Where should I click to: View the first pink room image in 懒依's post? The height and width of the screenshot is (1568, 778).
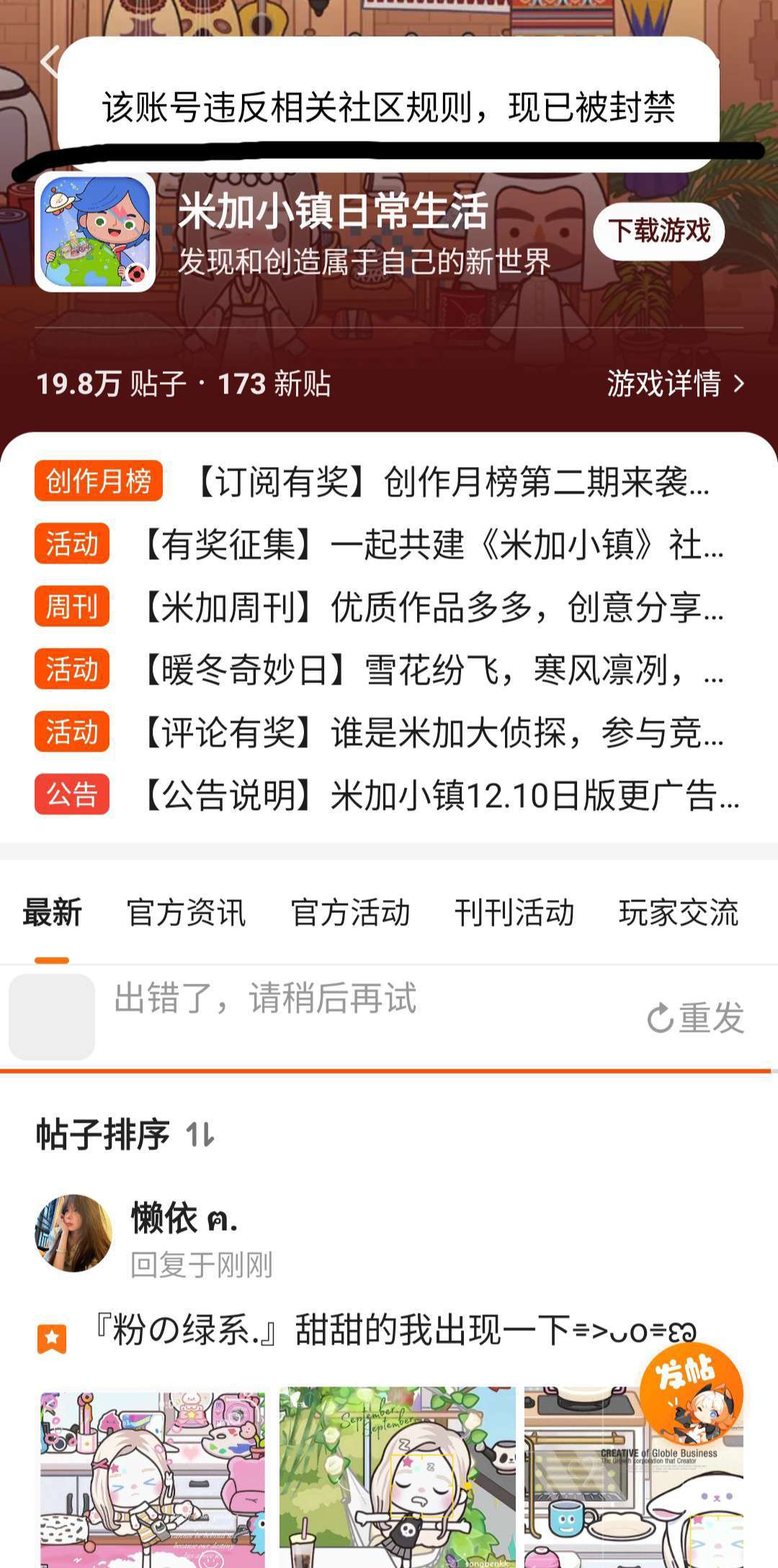coord(153,1477)
